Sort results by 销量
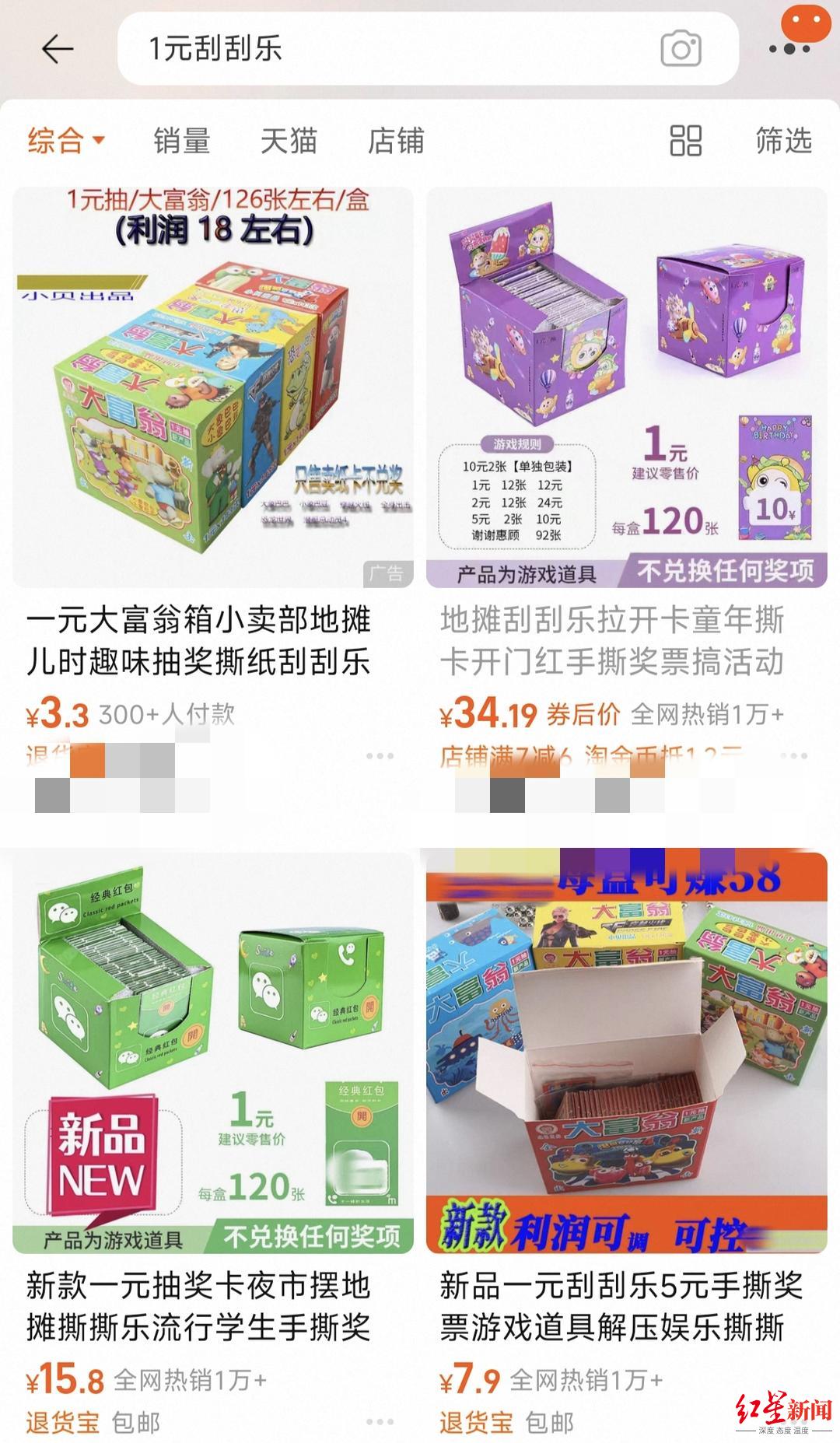 pos(182,141)
